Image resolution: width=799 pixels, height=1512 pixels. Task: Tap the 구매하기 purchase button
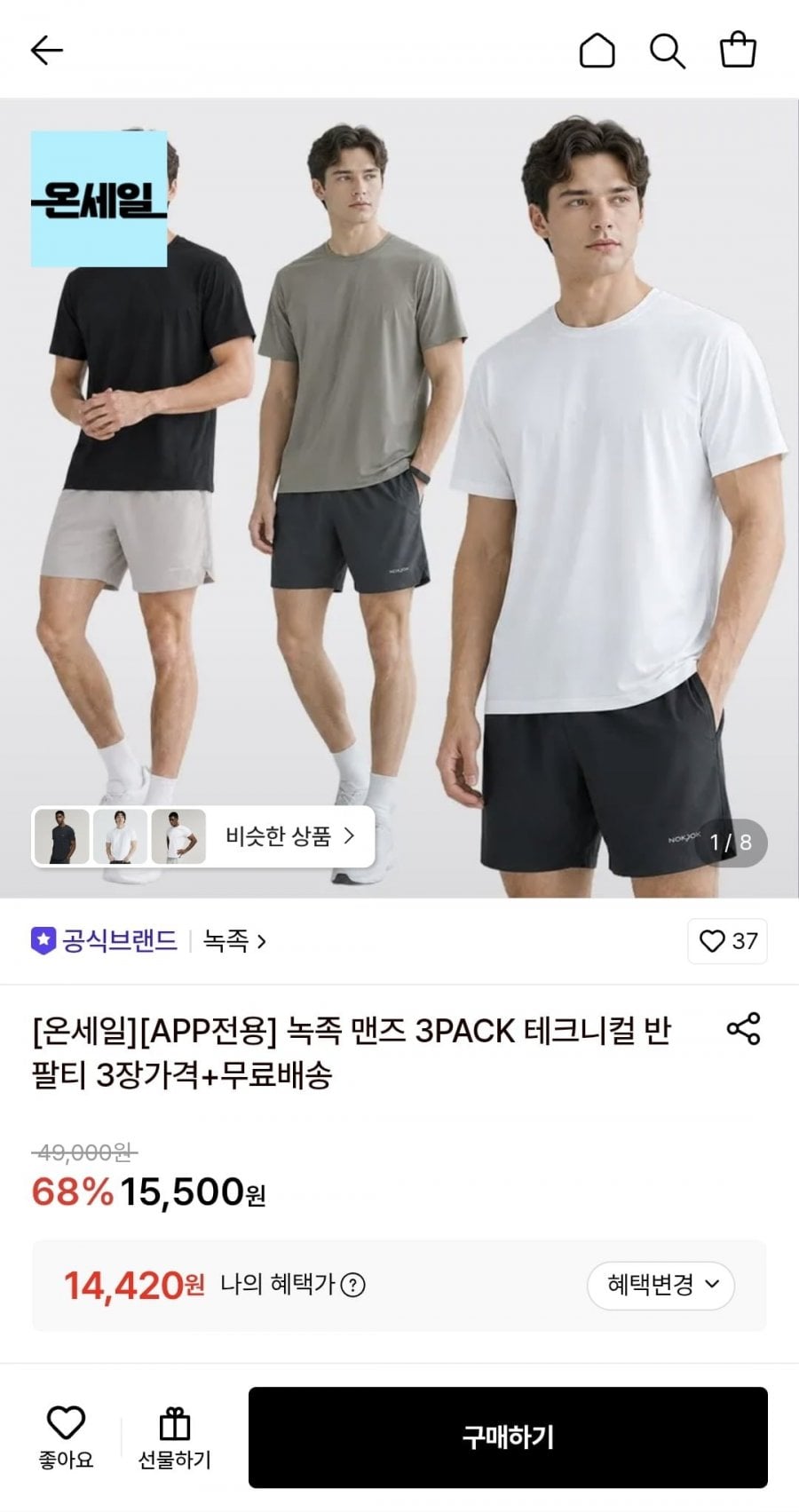click(508, 1437)
